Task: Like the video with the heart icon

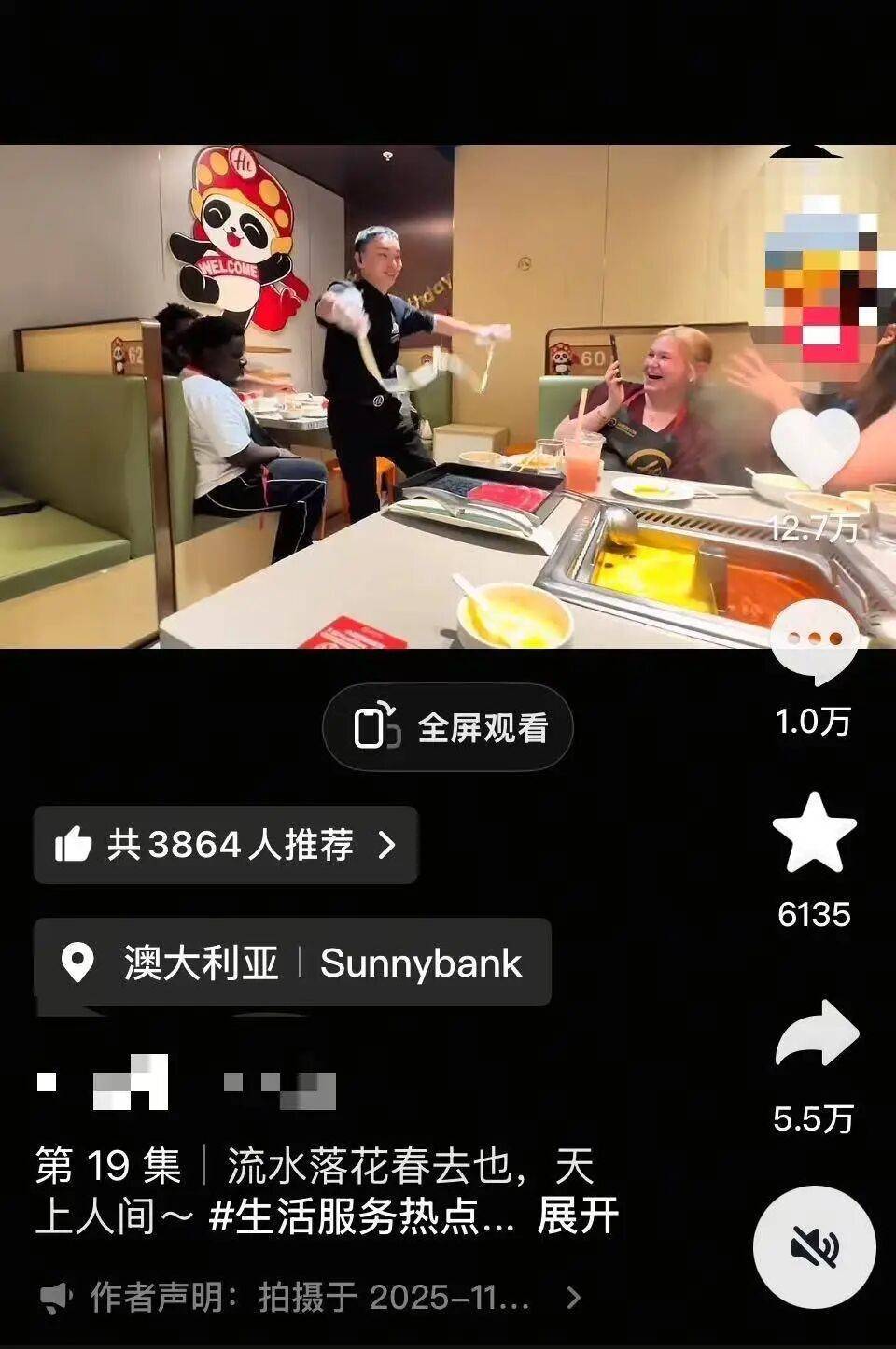Action: click(x=814, y=448)
